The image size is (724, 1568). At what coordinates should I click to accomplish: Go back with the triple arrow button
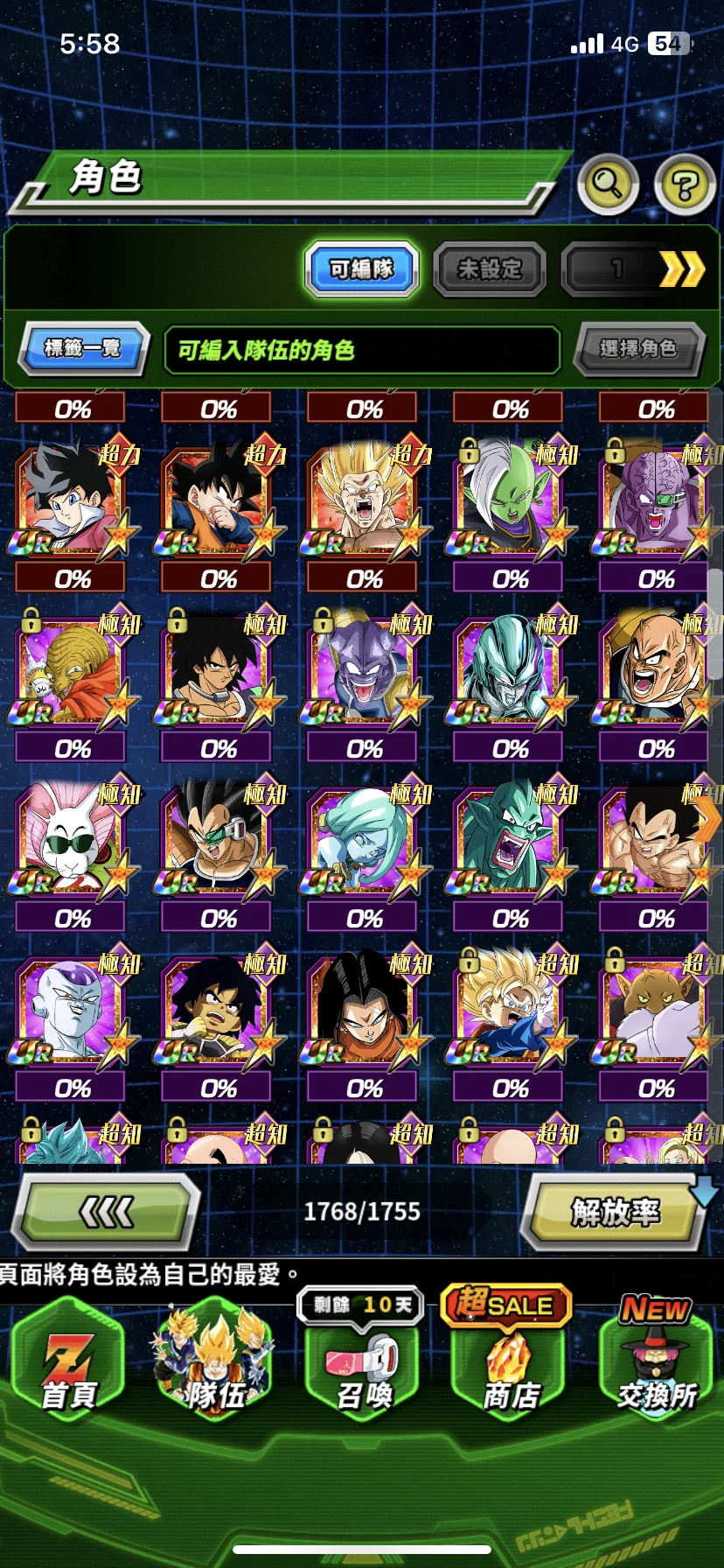(x=107, y=1212)
